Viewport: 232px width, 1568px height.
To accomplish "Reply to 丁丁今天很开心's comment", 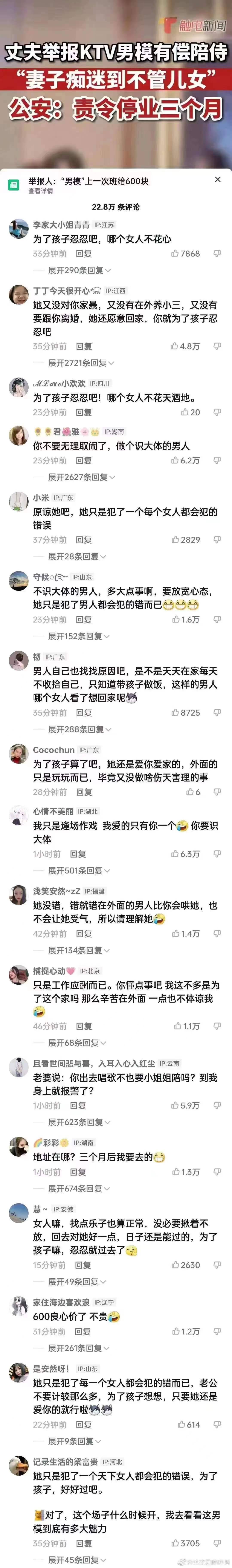I will (x=84, y=346).
